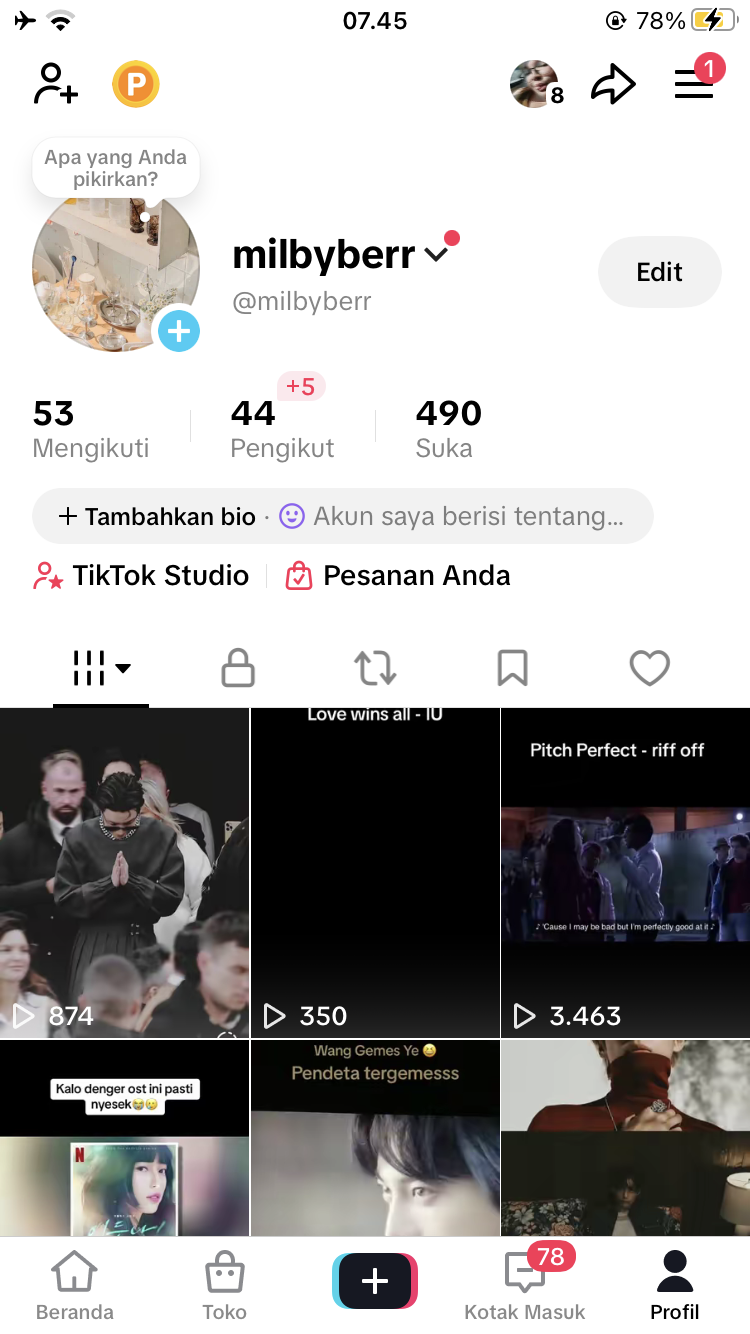This screenshot has height=1334, width=750.
Task: Tap the orange P coin icon
Action: tap(136, 84)
